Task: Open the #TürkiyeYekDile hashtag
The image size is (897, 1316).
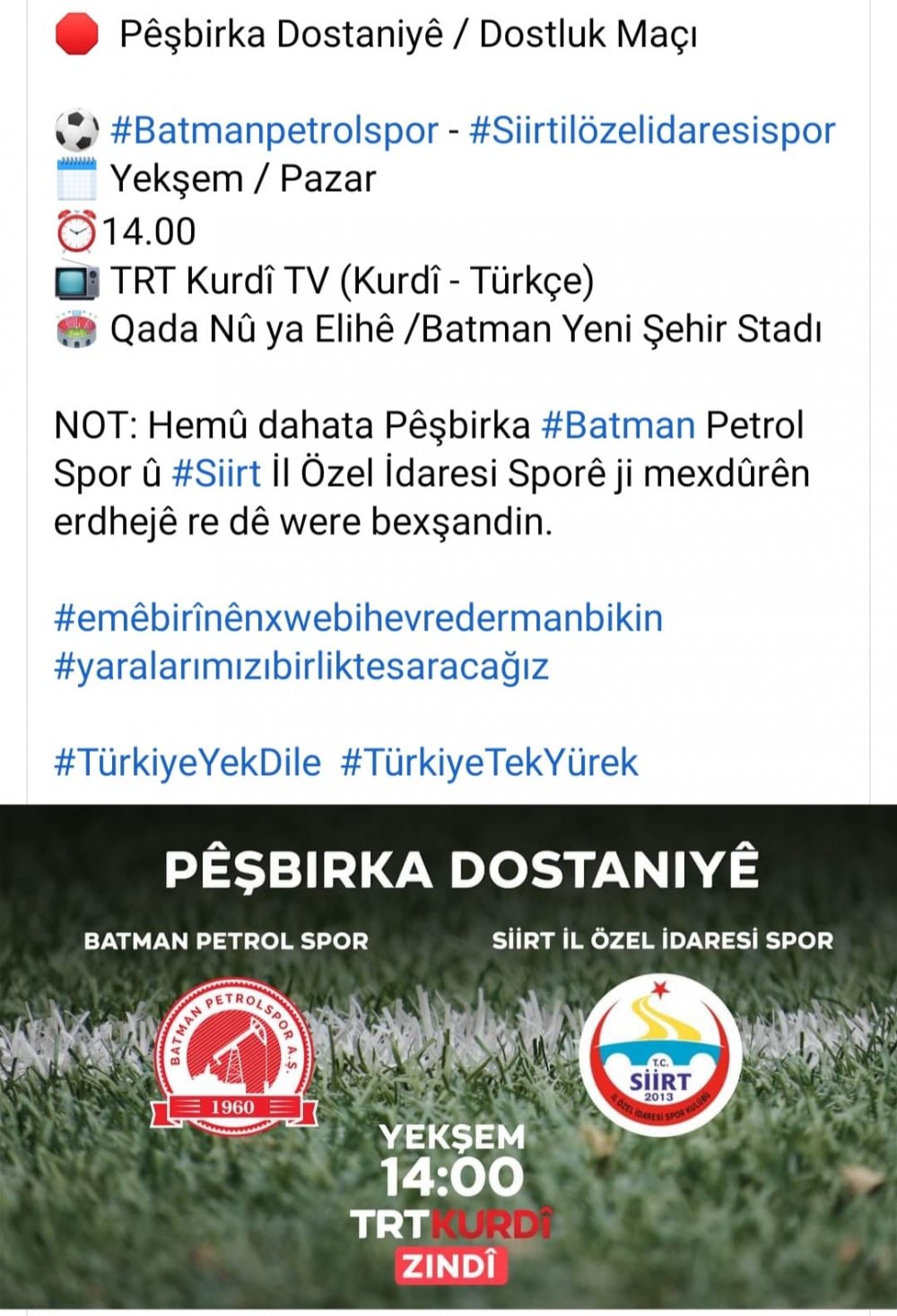Action: tap(187, 763)
